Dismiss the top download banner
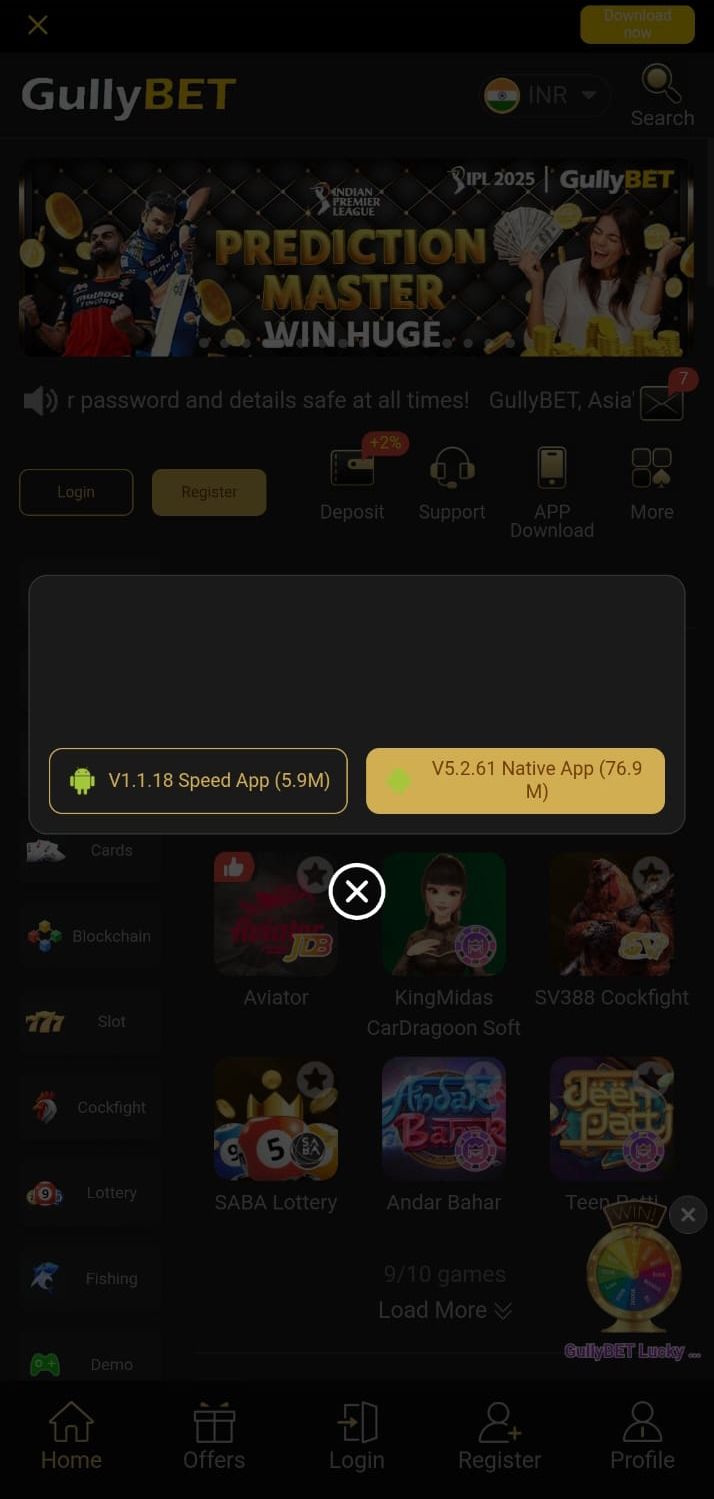 (x=38, y=25)
